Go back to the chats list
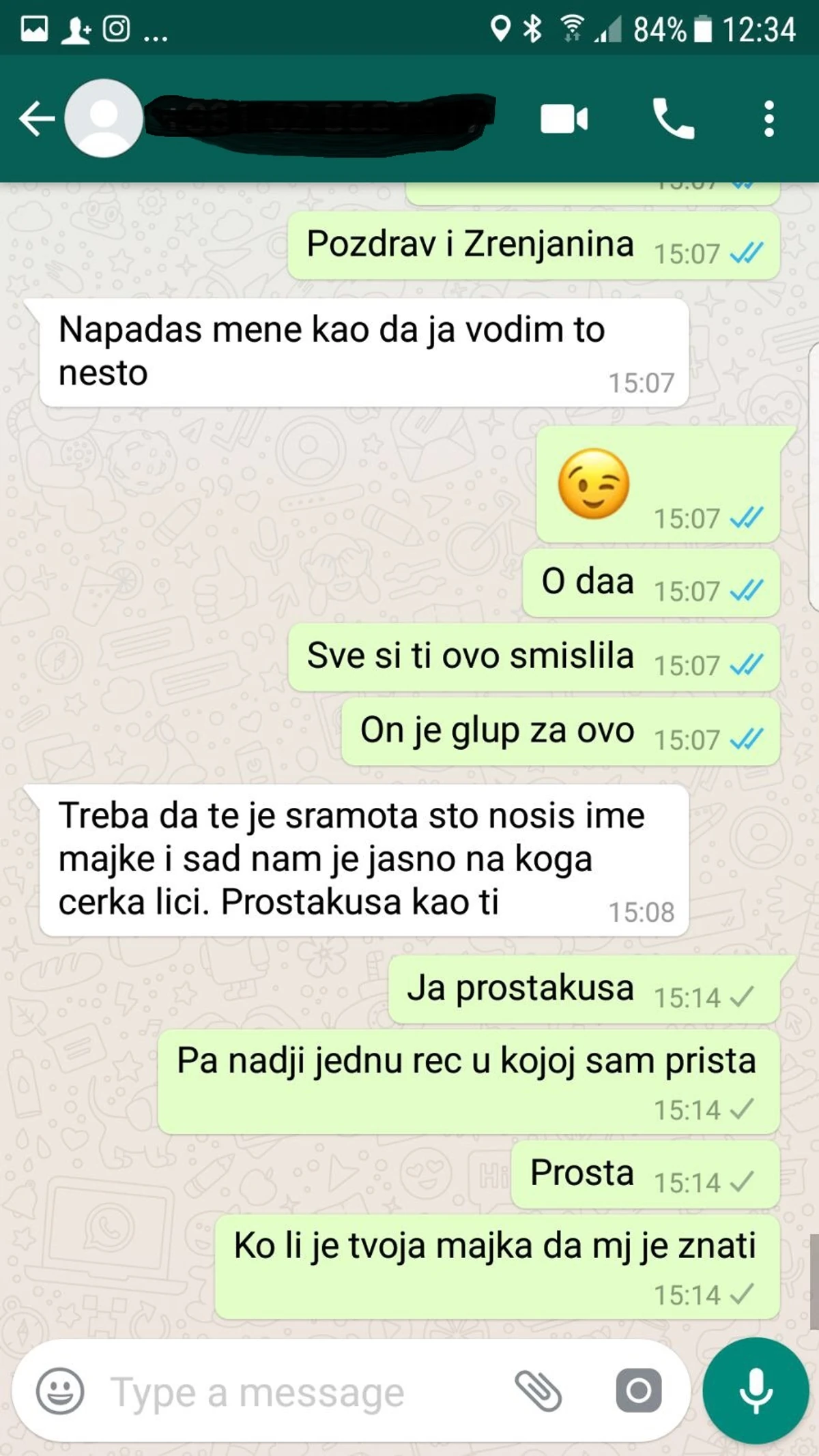Image resolution: width=819 pixels, height=1456 pixels. click(x=35, y=119)
